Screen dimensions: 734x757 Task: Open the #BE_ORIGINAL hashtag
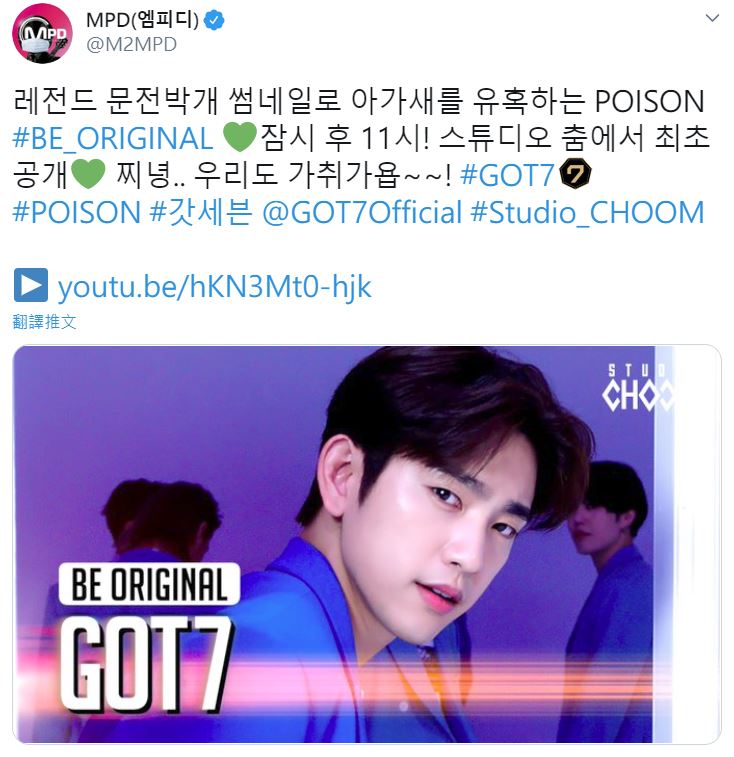[112, 138]
